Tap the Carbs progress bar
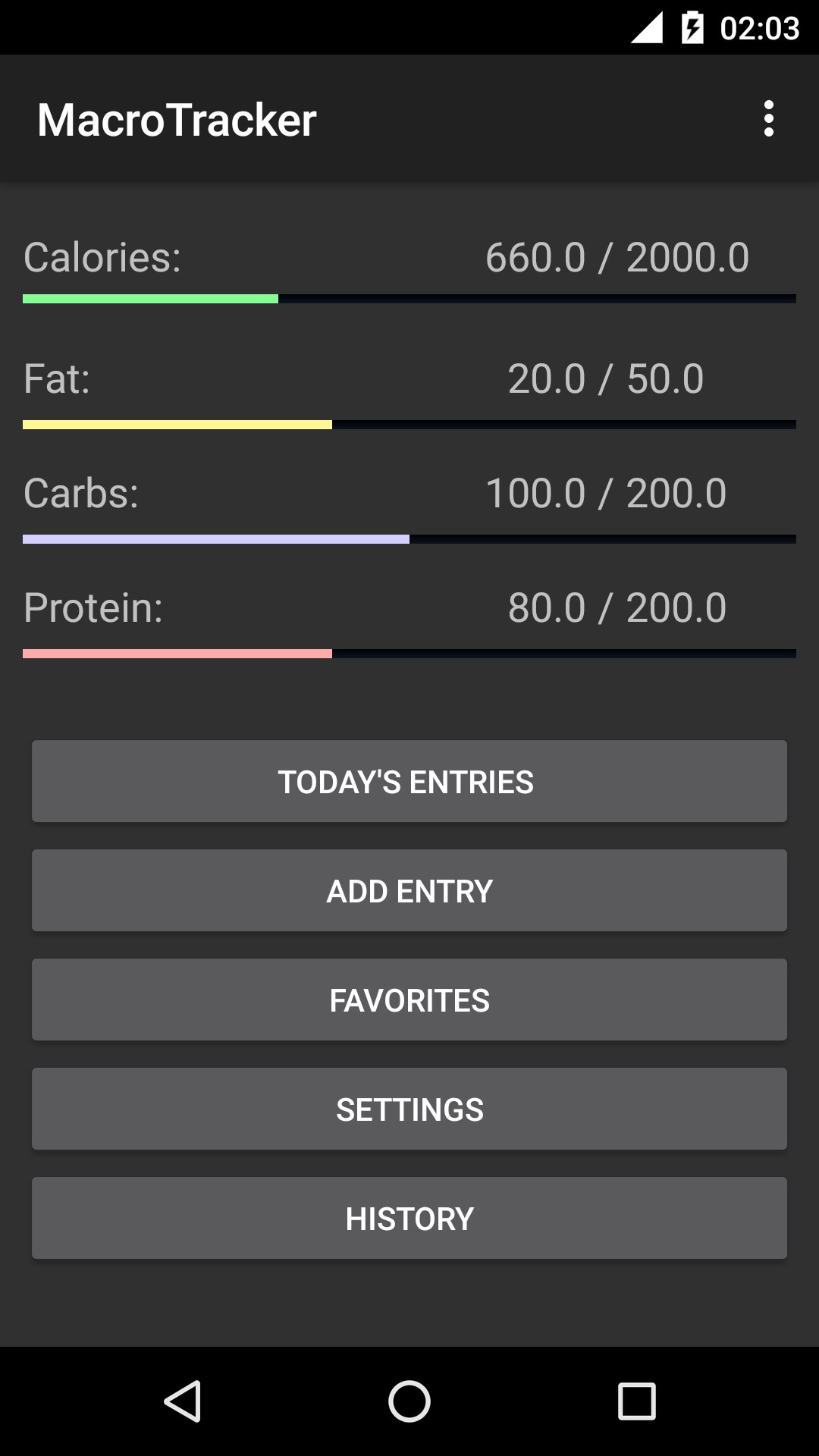 coord(409,538)
